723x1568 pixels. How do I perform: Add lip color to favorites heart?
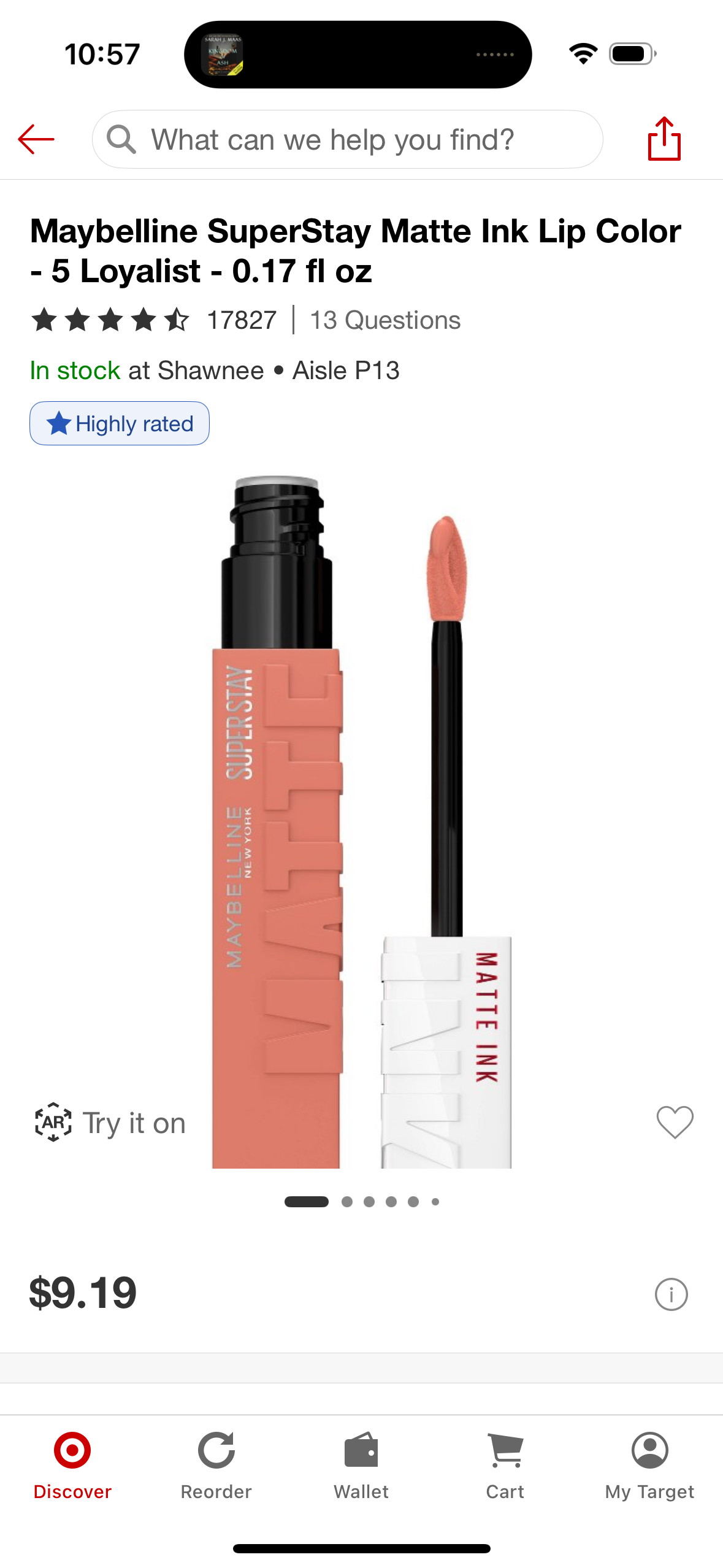point(675,1121)
